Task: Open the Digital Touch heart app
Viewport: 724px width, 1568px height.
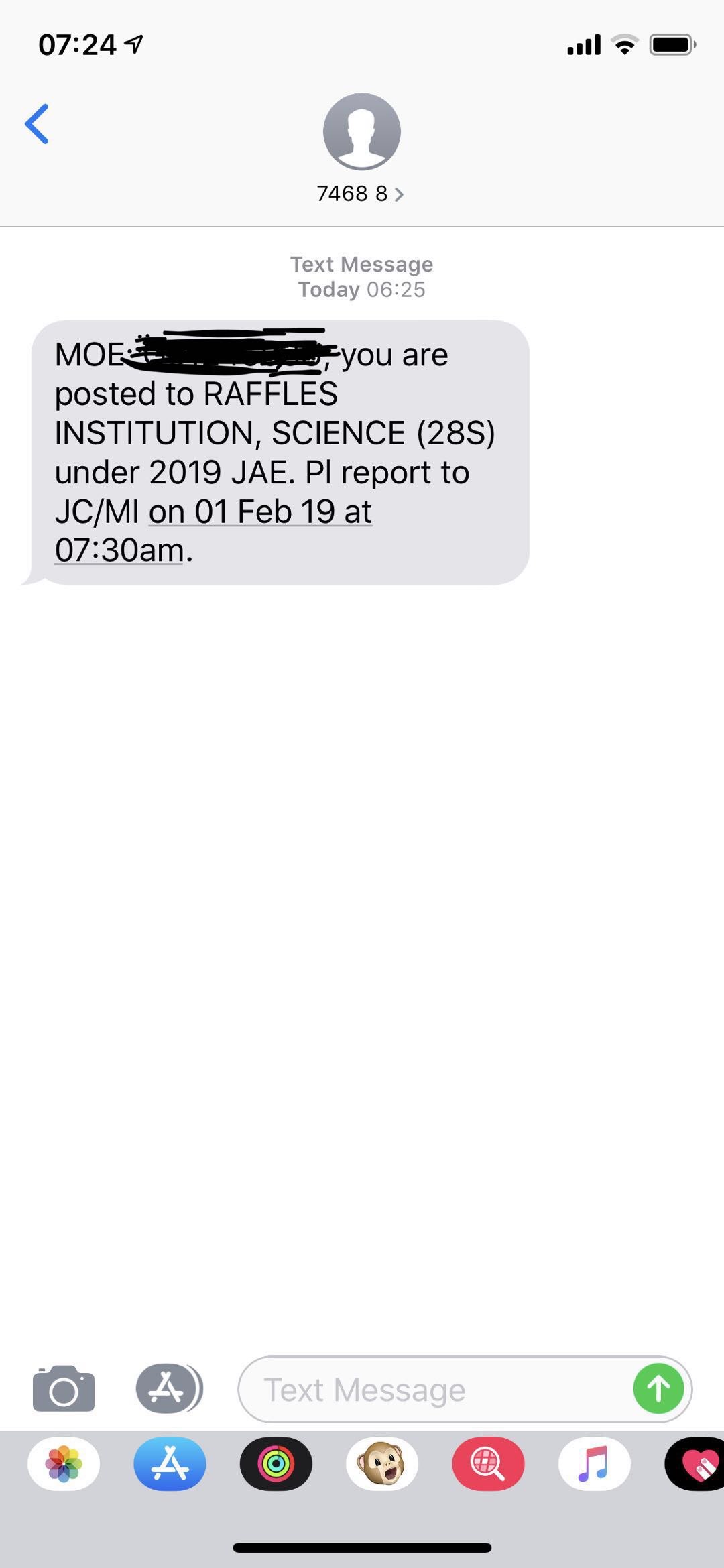Action: (x=697, y=1463)
